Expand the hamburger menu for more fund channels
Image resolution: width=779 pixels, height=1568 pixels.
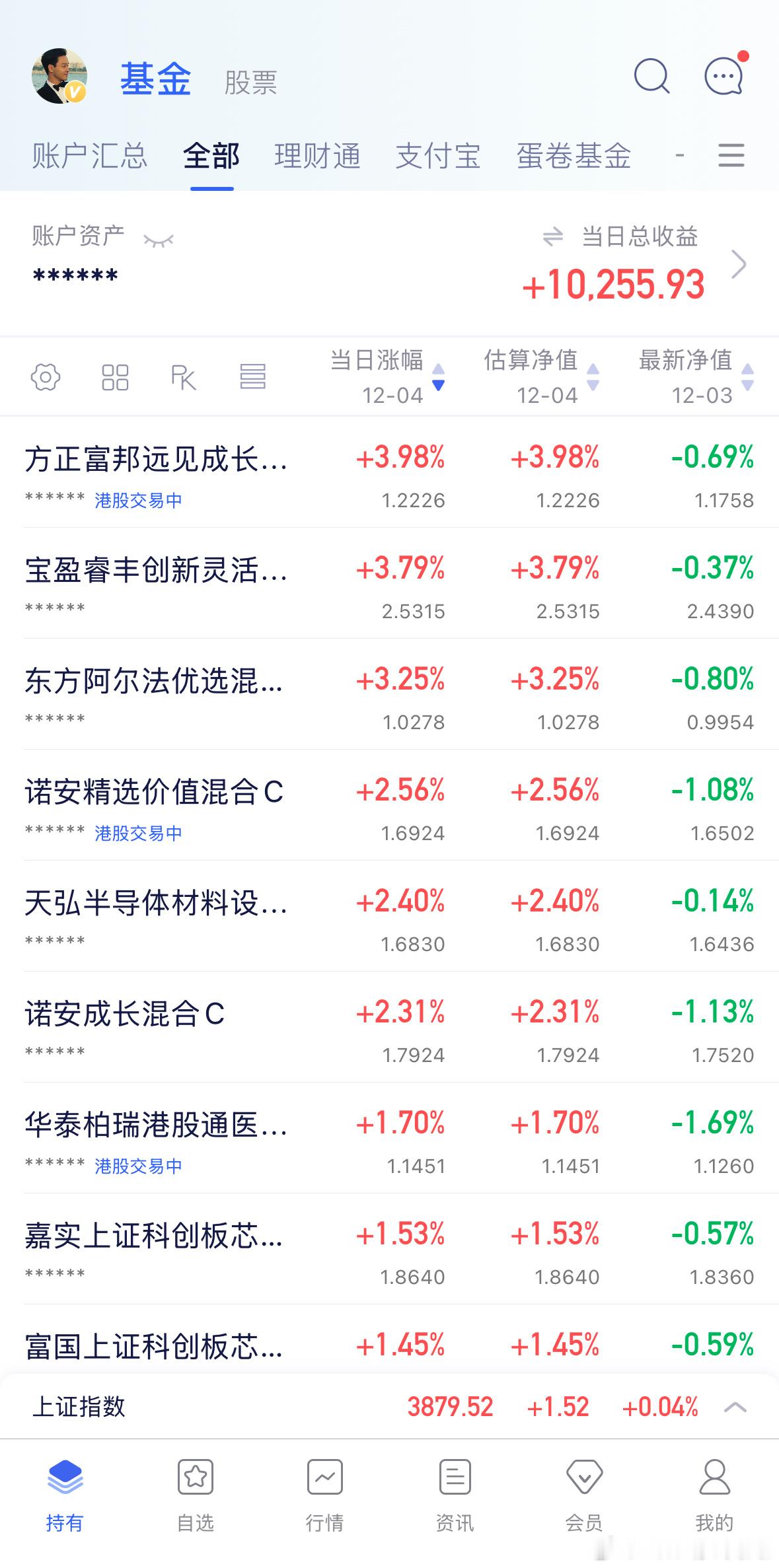pos(731,157)
